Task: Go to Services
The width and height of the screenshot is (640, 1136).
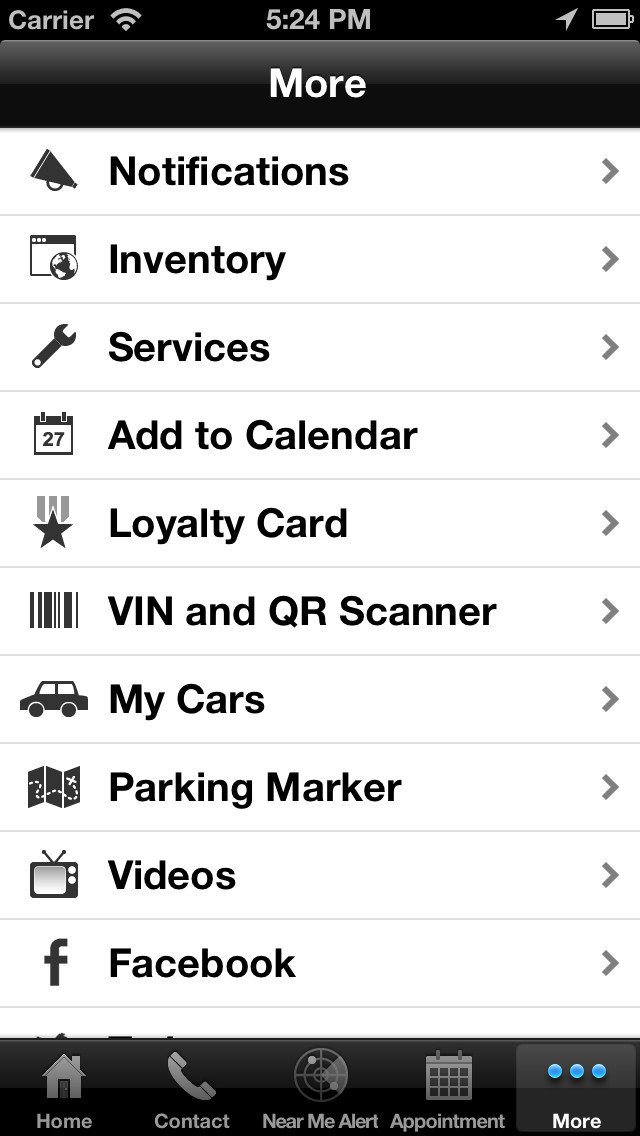Action: pos(320,348)
